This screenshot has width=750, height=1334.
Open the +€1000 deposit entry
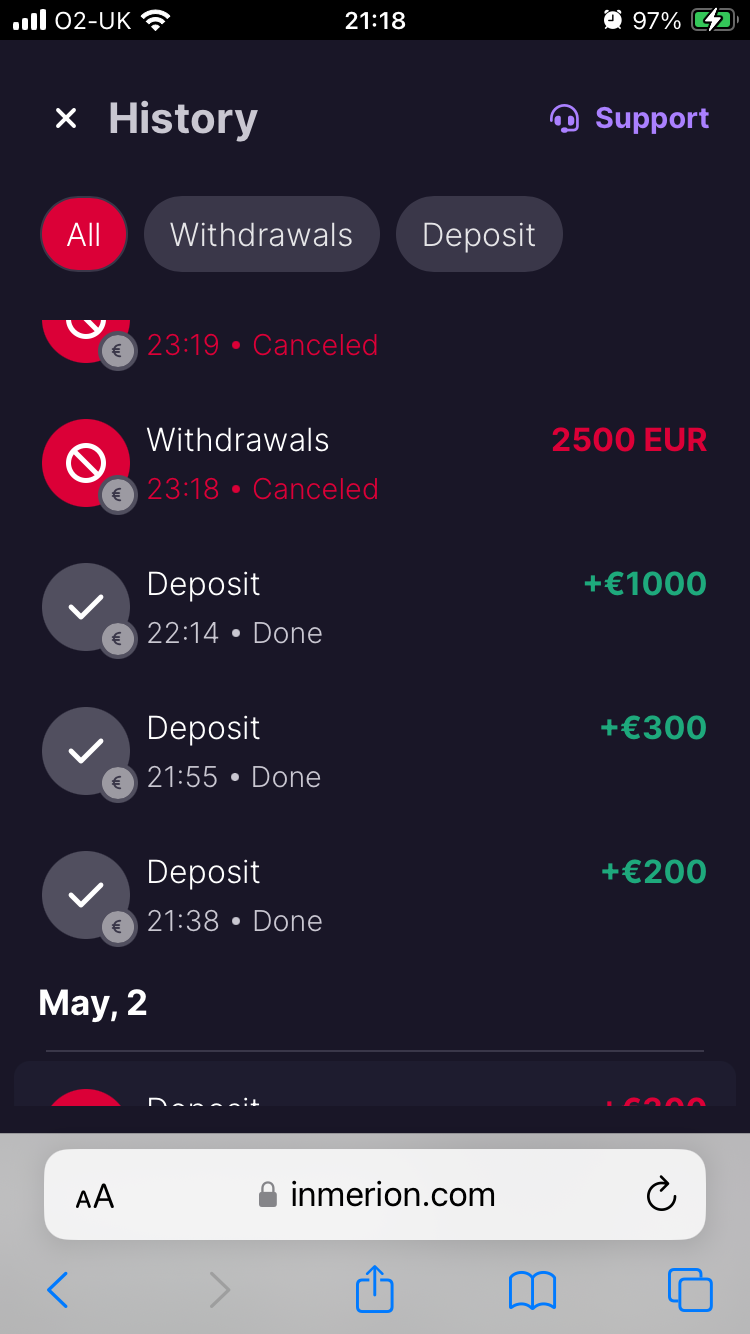tap(375, 608)
